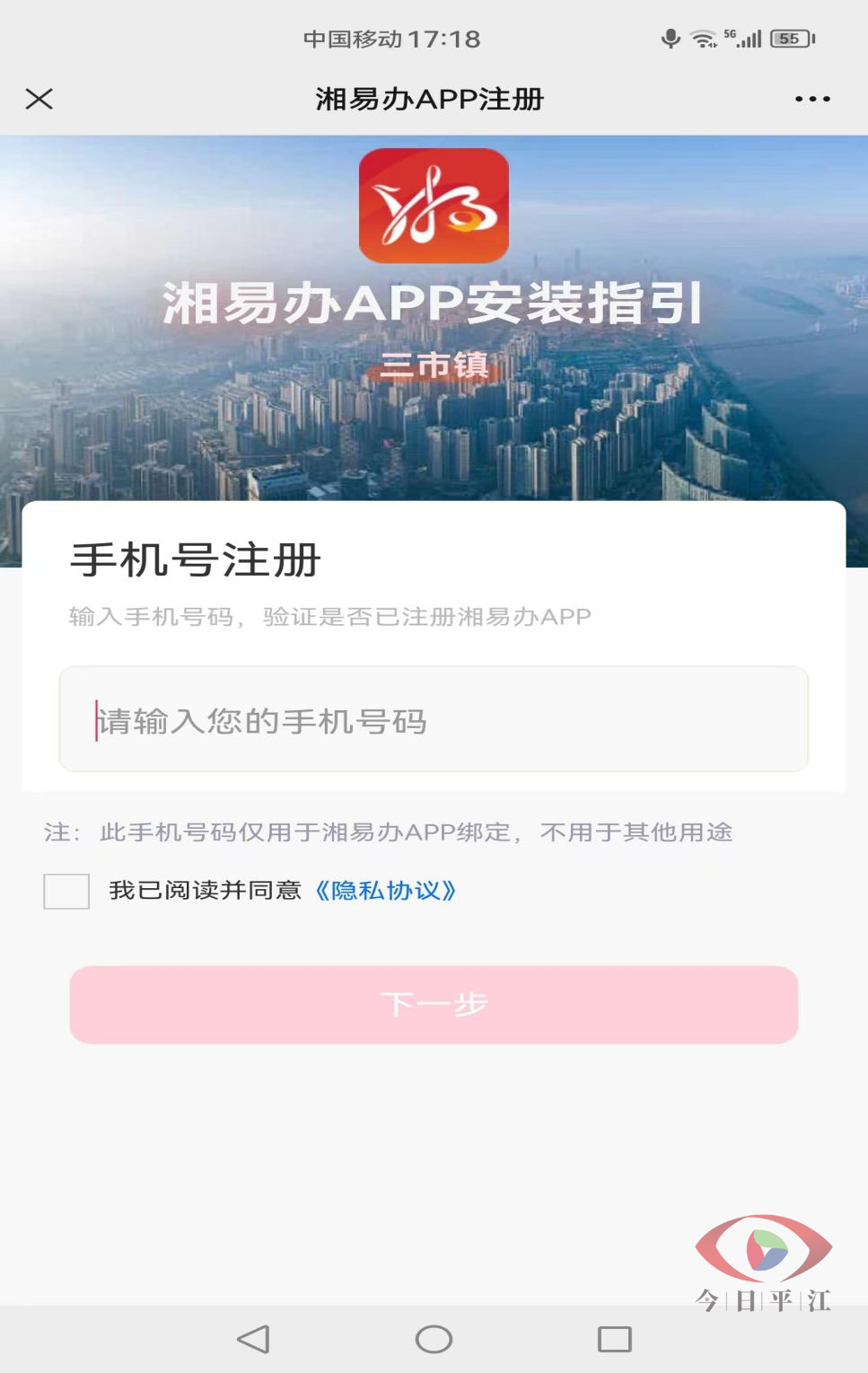Focus the phone number input field
The height and width of the screenshot is (1373, 868).
pyautogui.click(x=434, y=720)
